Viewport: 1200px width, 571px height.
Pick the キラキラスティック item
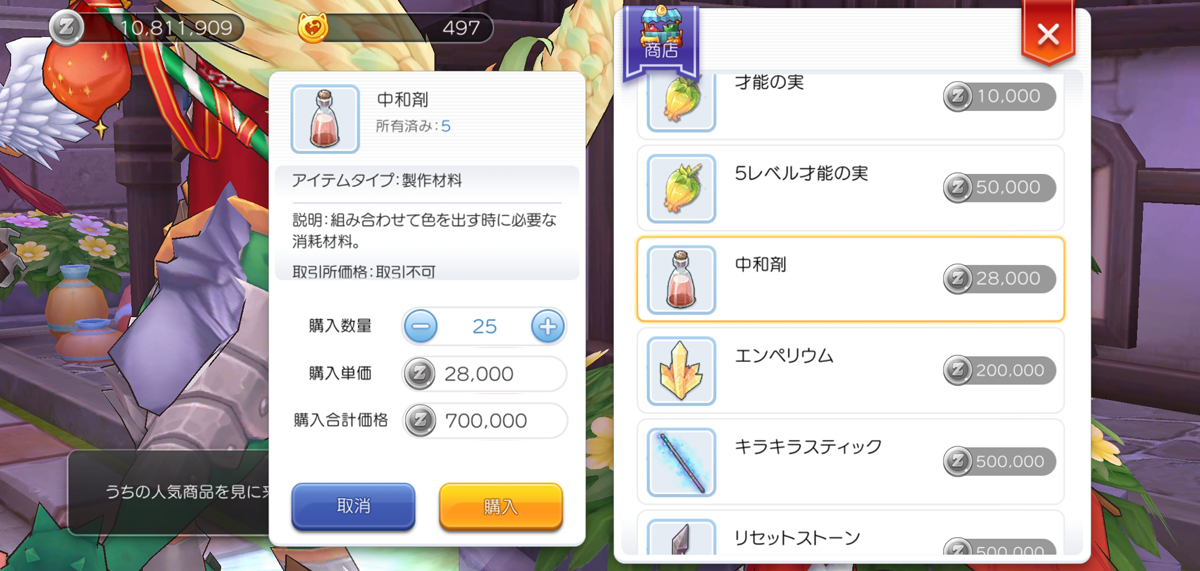pyautogui.click(x=850, y=461)
